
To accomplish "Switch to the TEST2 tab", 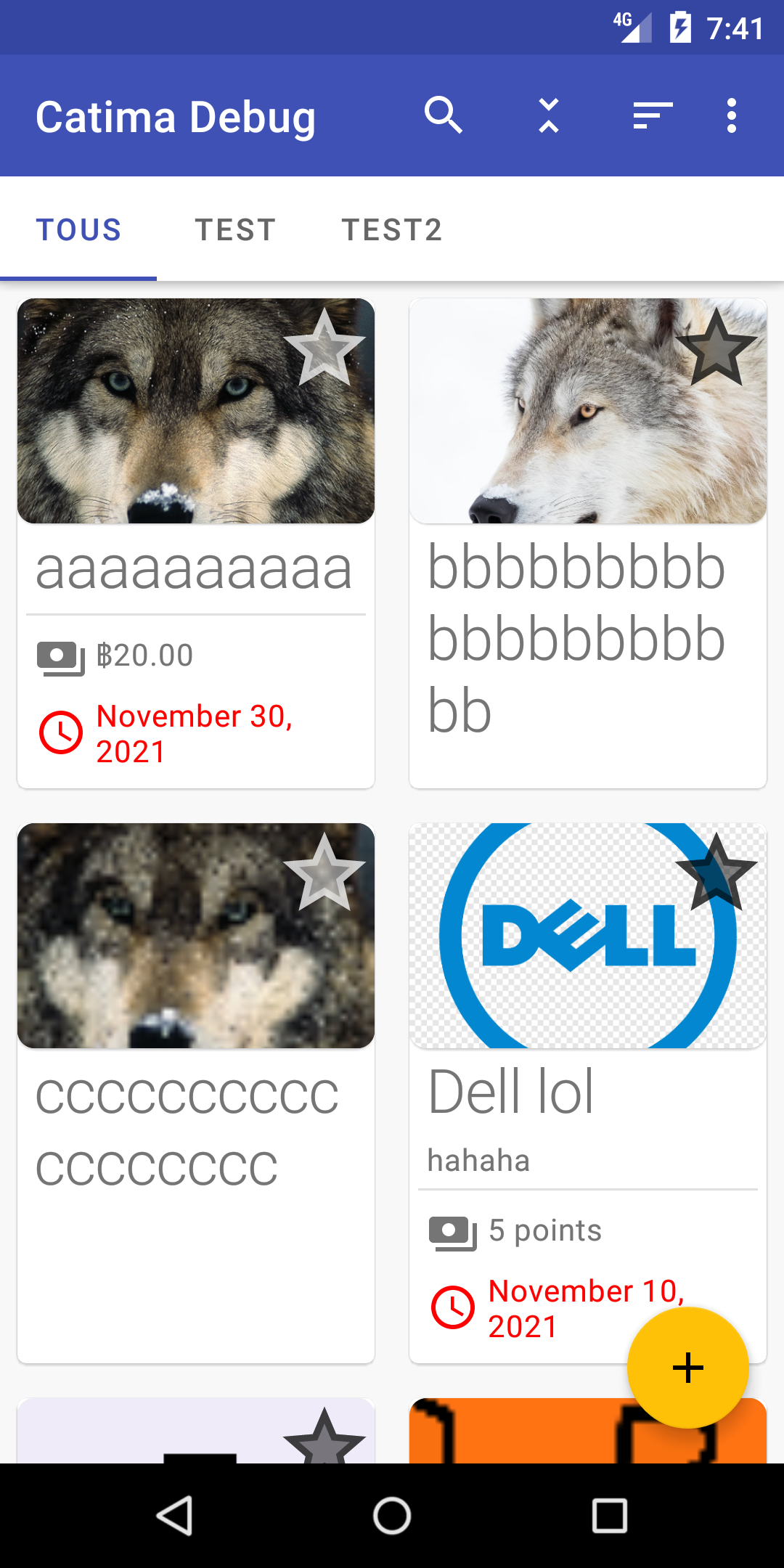I will pyautogui.click(x=392, y=230).
